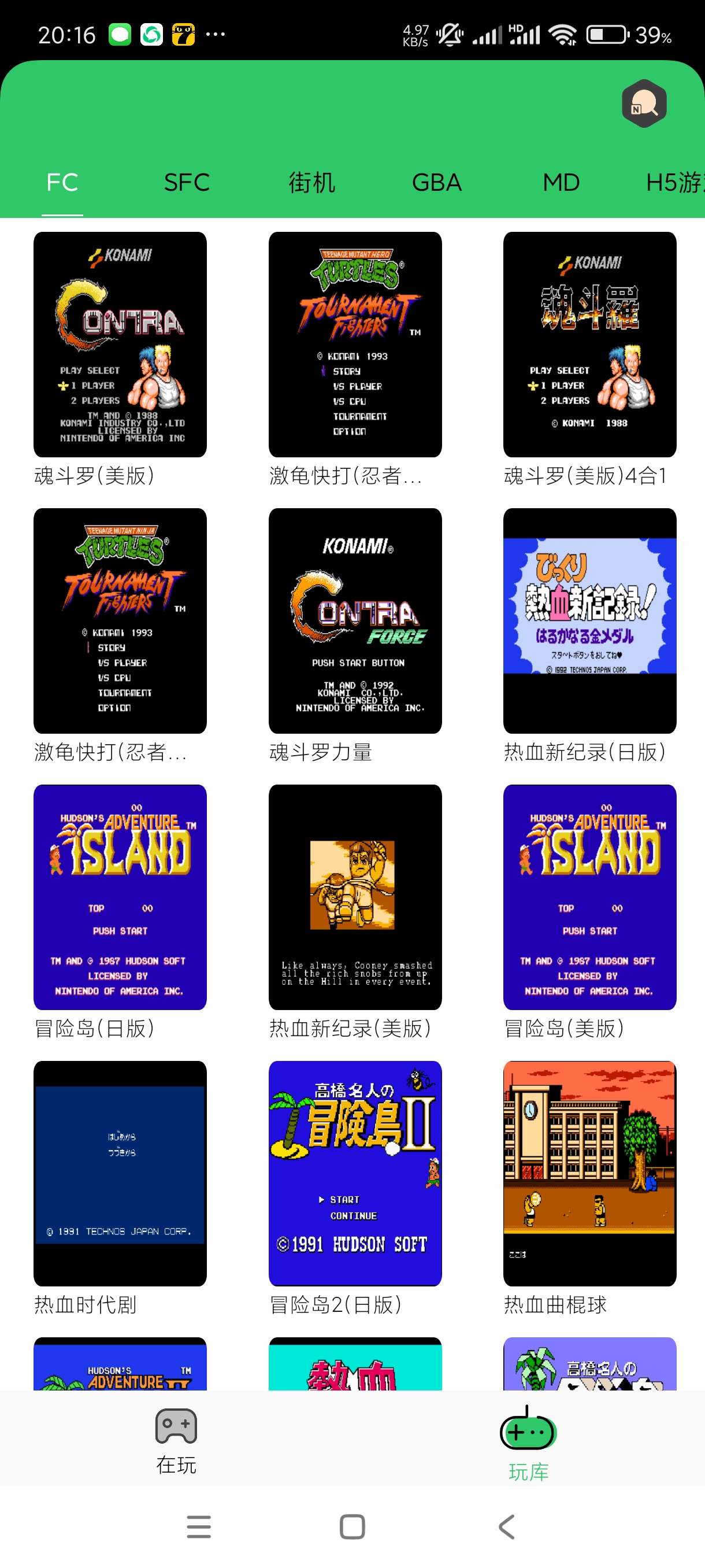Tap the system home button
This screenshot has height=1568, width=705.
[352, 1526]
